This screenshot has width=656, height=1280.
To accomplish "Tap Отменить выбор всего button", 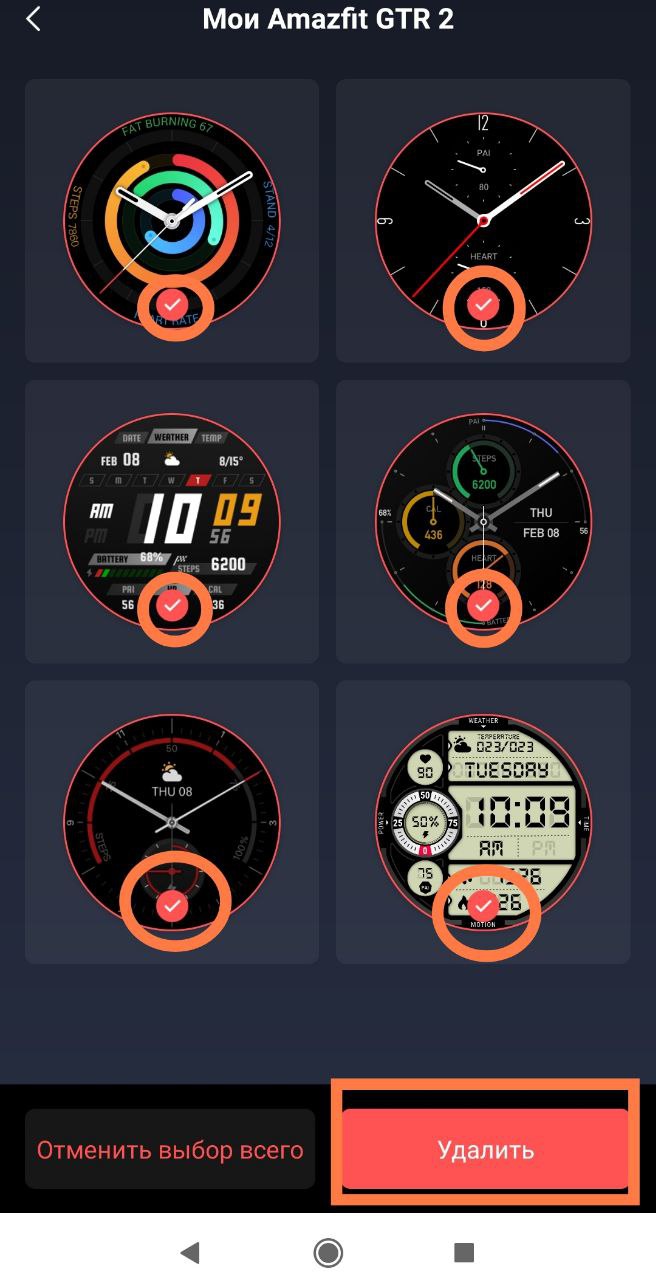I will point(170,1149).
